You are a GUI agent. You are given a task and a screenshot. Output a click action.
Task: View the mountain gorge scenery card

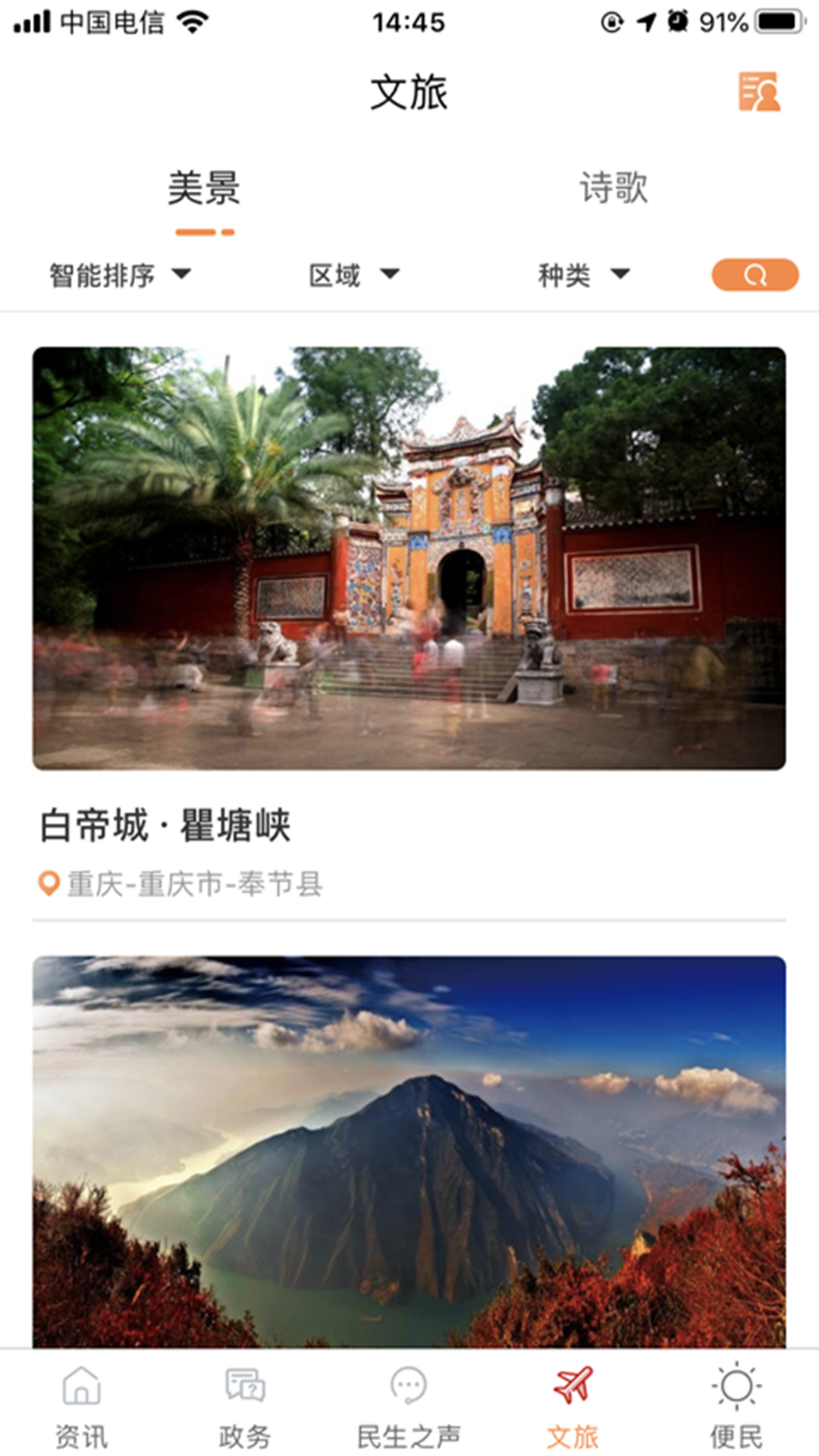[409, 1151]
